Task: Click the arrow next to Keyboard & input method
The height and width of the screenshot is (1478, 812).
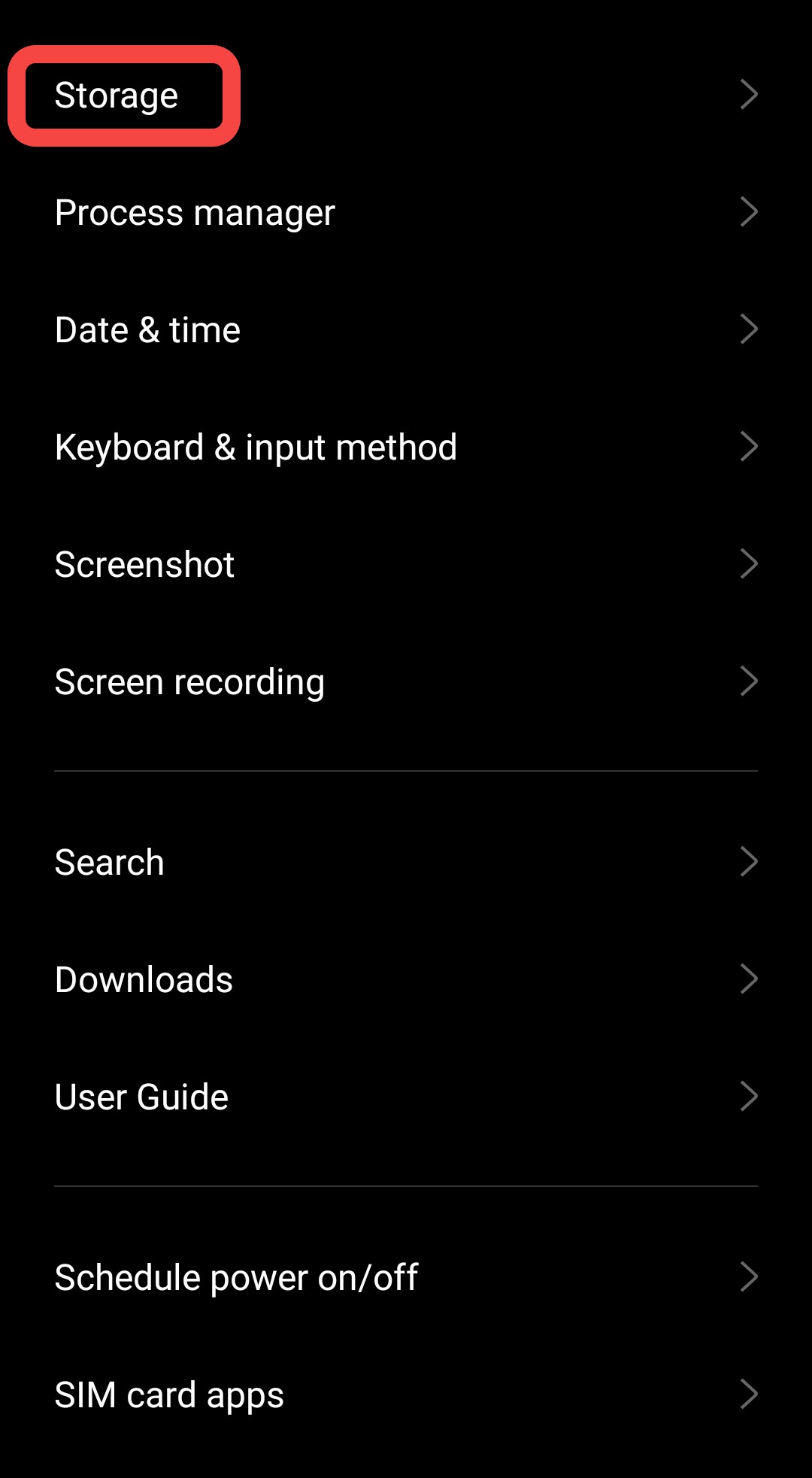Action: 749,446
